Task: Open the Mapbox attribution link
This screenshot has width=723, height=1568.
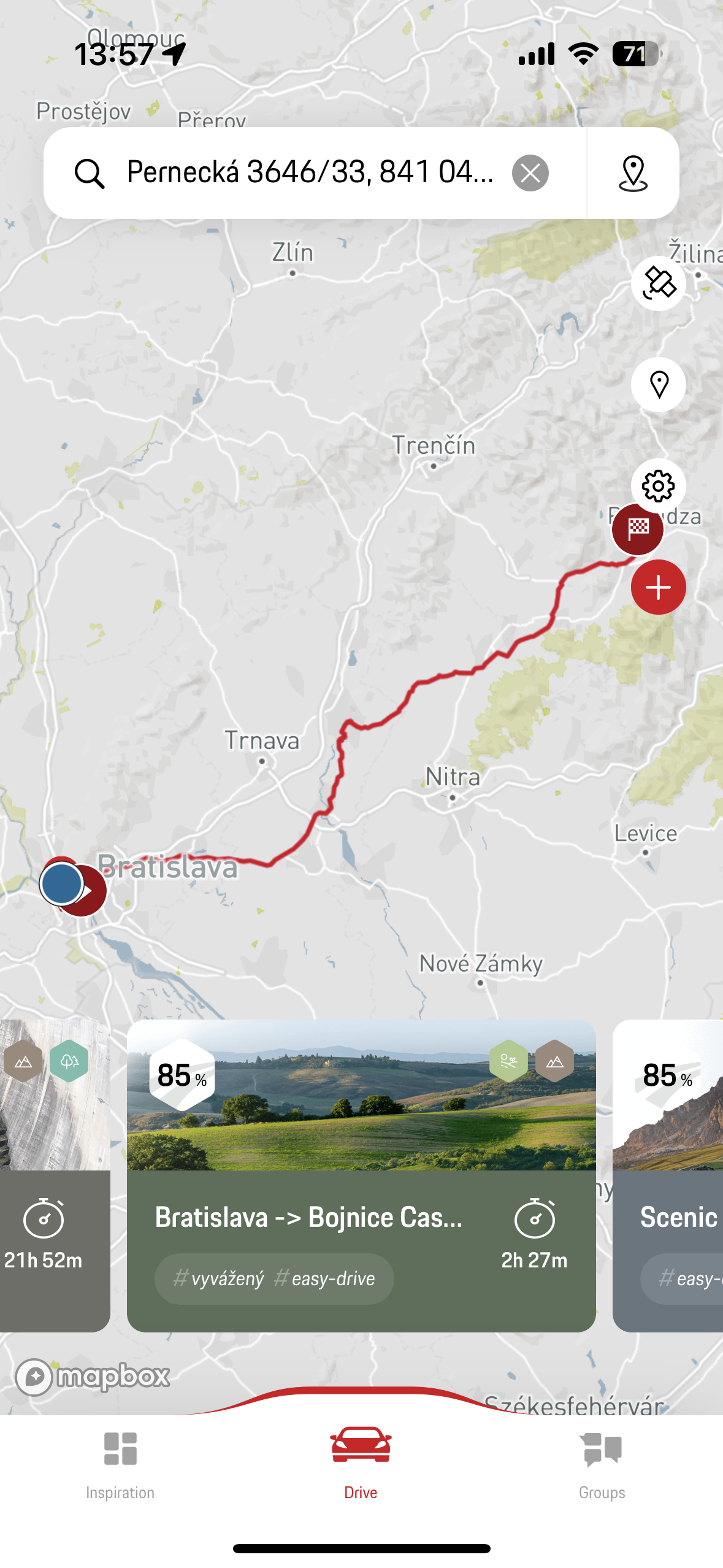Action: pyautogui.click(x=92, y=1377)
